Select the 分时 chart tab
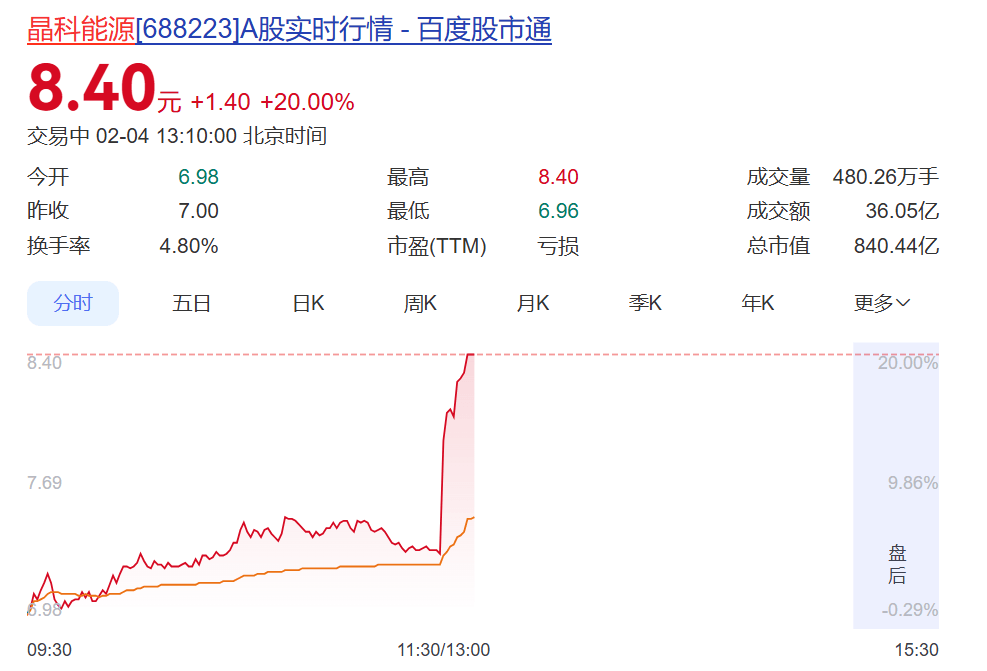The height and width of the screenshot is (671, 987). coord(73,304)
